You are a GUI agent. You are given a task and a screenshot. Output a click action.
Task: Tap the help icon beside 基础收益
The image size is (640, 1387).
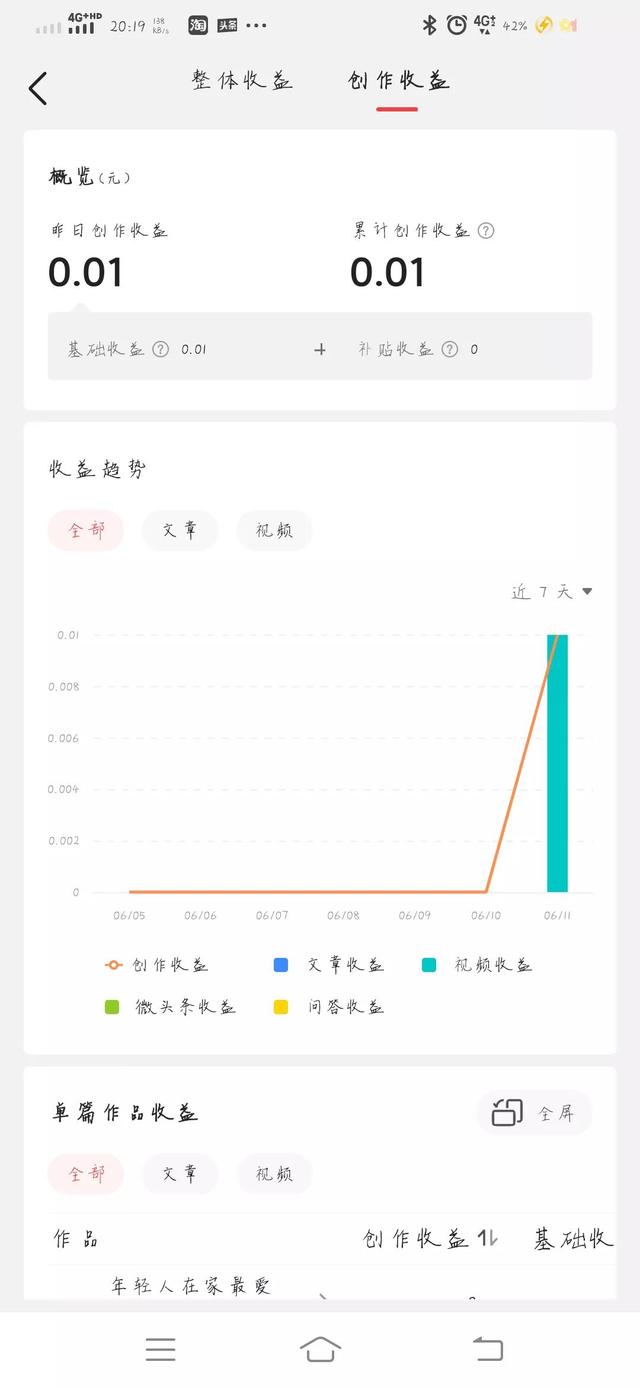[x=160, y=349]
